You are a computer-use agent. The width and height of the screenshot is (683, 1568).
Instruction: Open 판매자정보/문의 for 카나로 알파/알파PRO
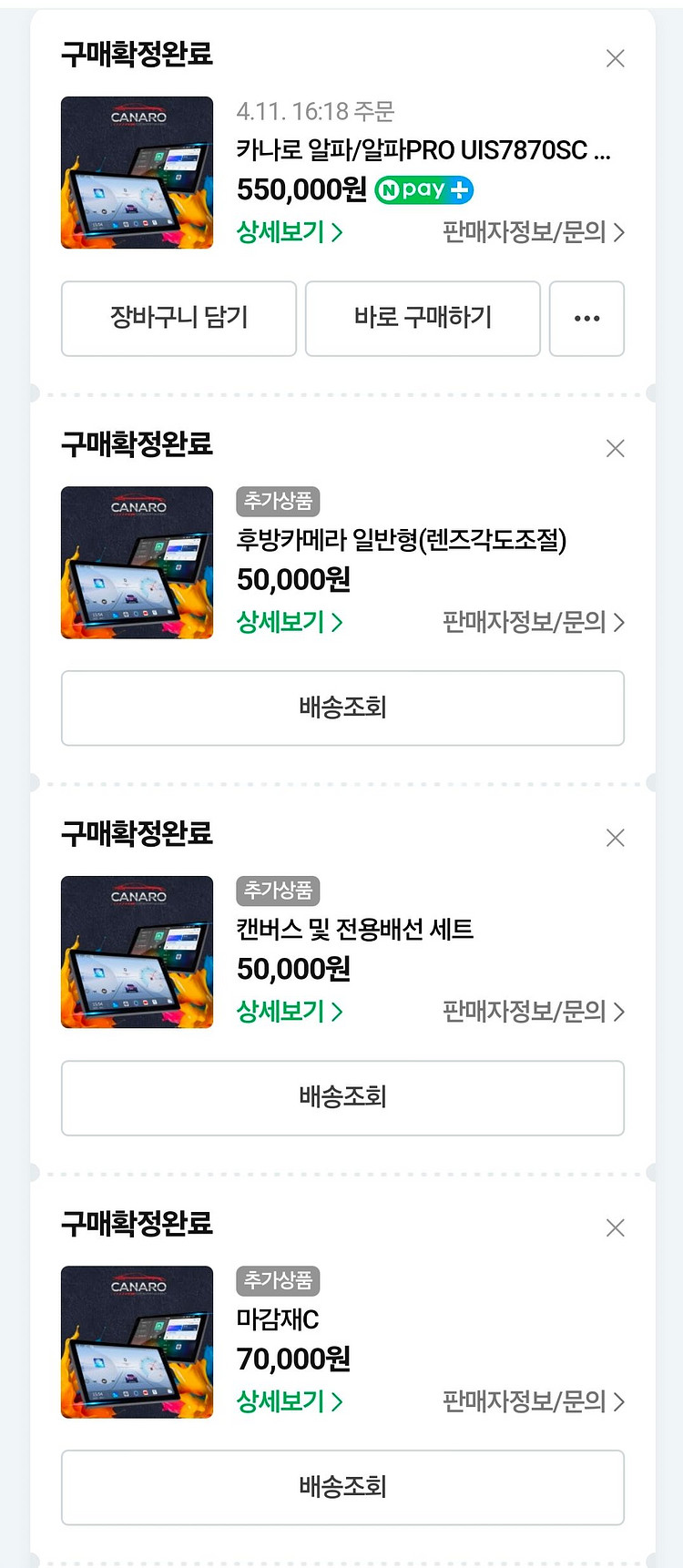[x=533, y=232]
